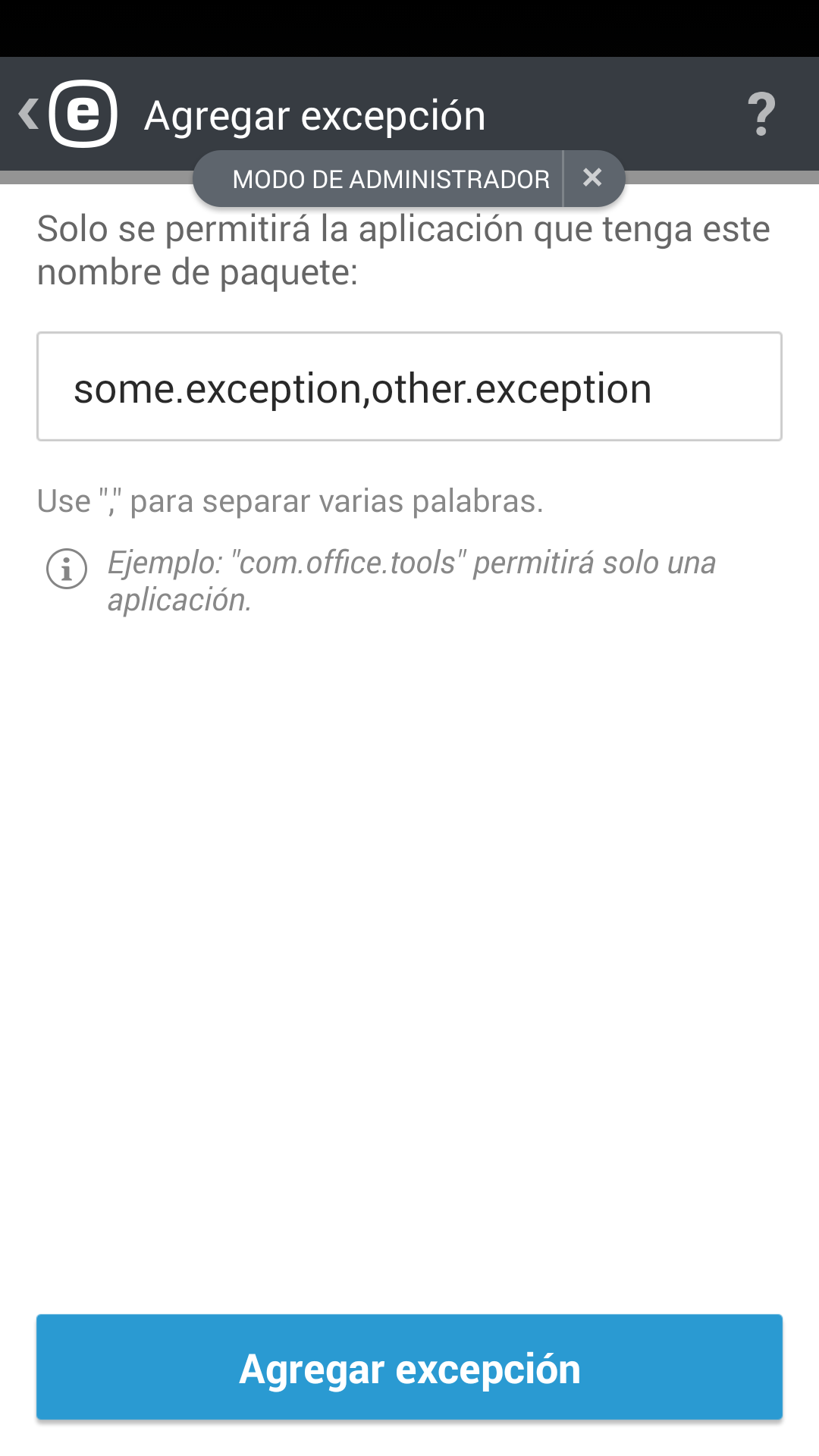Tap the MODO DE ADMINISTRADOR badge
This screenshot has width=819, height=1456.
pyautogui.click(x=391, y=177)
